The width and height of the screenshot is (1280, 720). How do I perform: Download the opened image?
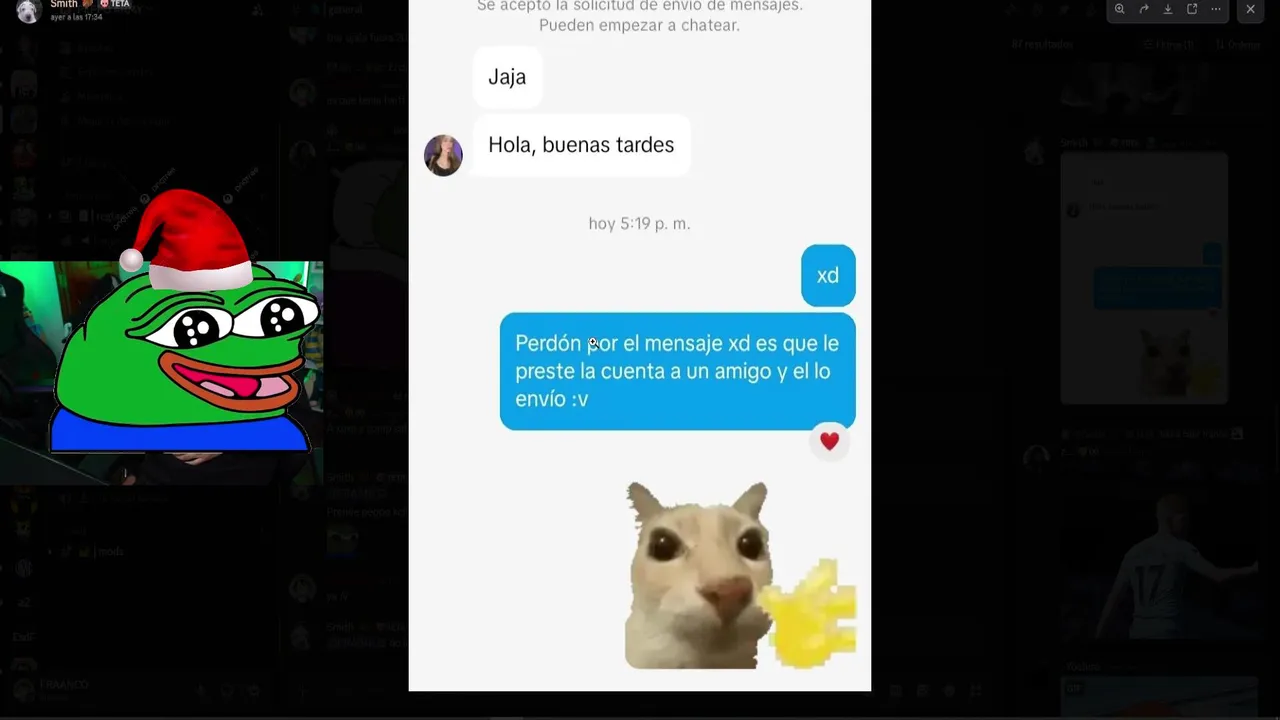[x=1168, y=9]
